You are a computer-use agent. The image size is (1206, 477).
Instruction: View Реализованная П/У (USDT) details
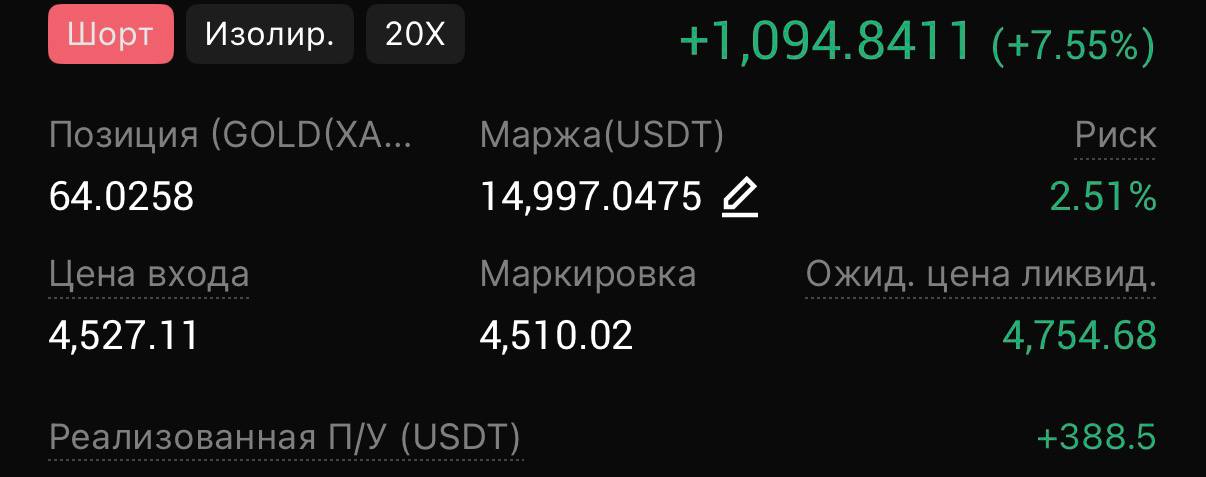tap(285, 438)
